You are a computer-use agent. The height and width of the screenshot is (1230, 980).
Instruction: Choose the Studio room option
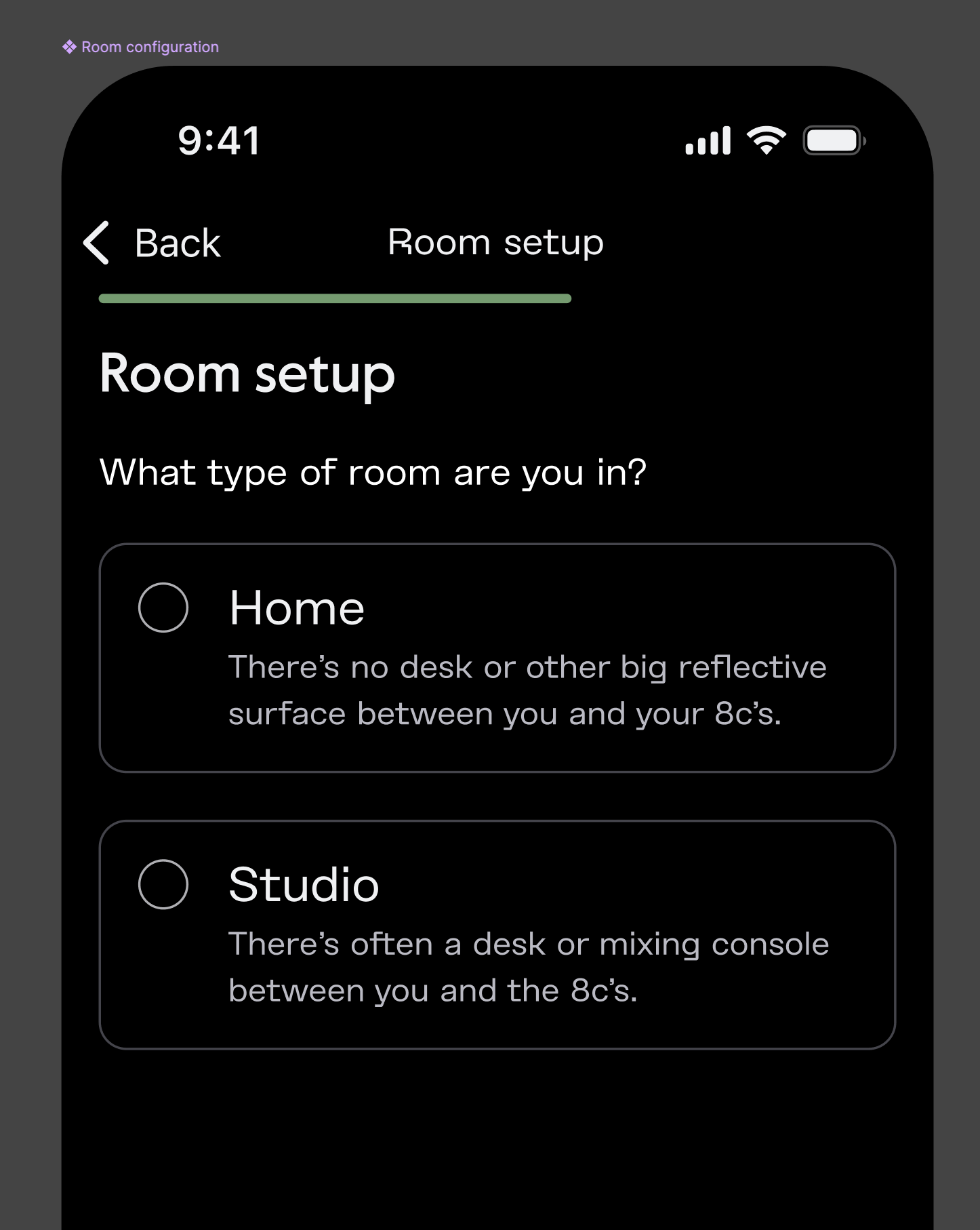(x=163, y=884)
